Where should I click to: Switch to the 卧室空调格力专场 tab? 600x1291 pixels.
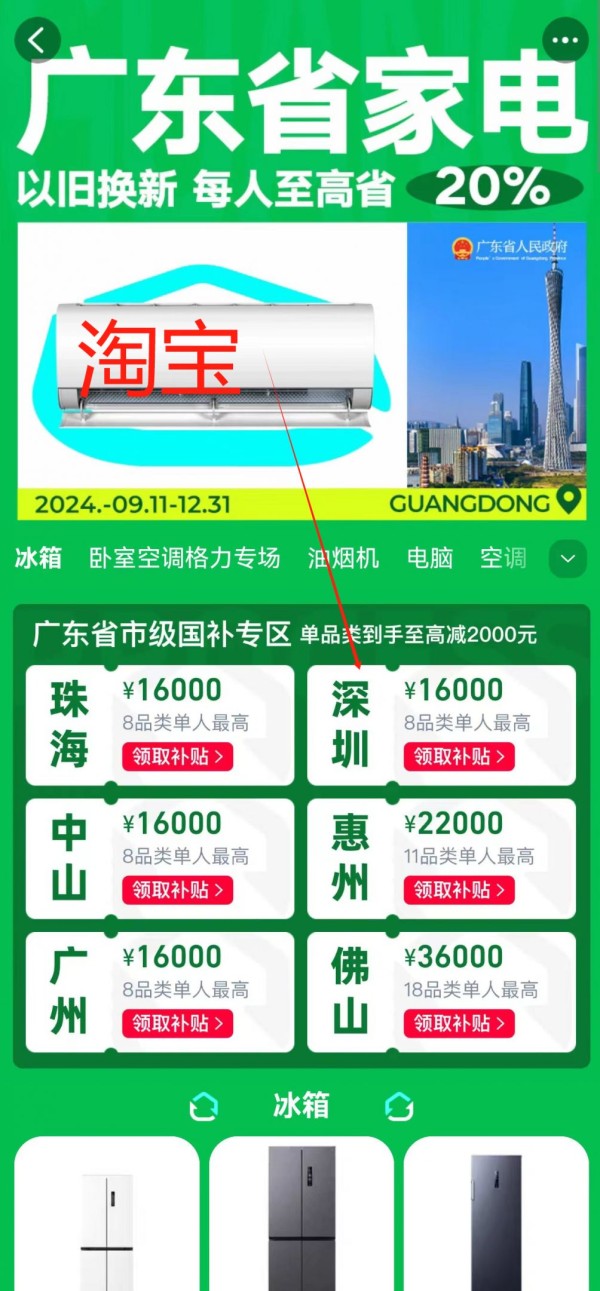184,558
